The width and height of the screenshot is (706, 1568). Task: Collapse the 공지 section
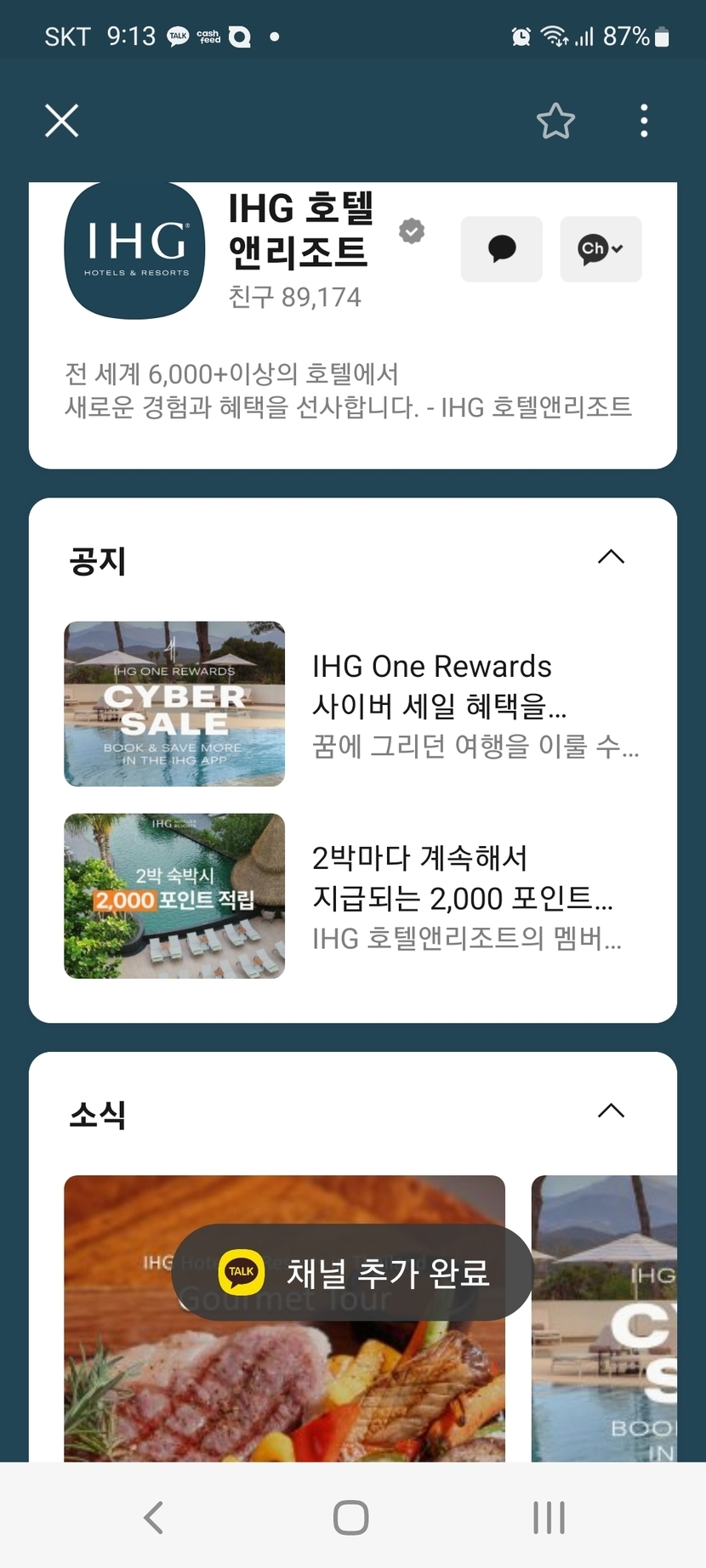point(611,557)
